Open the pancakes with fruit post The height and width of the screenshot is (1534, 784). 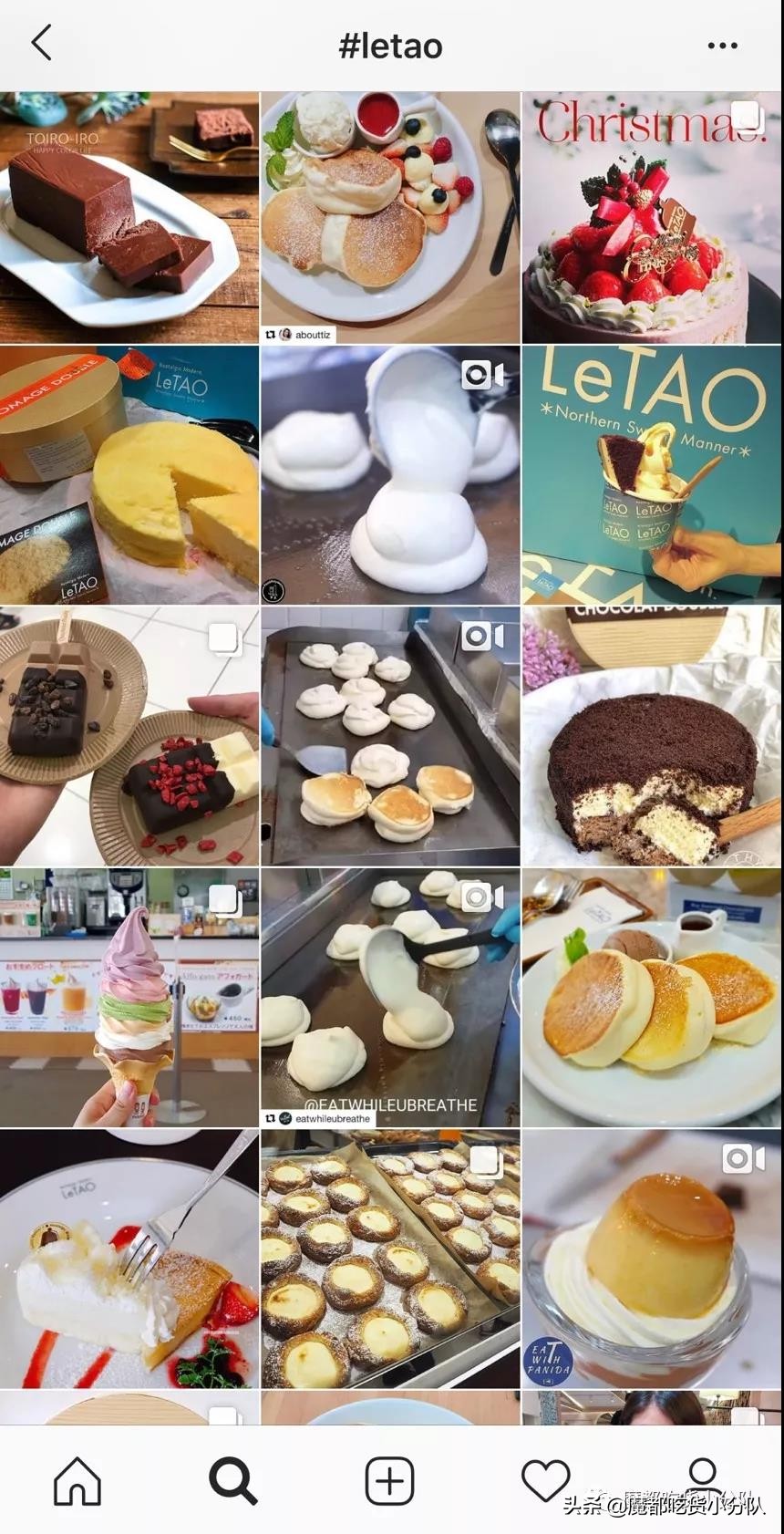(x=390, y=217)
